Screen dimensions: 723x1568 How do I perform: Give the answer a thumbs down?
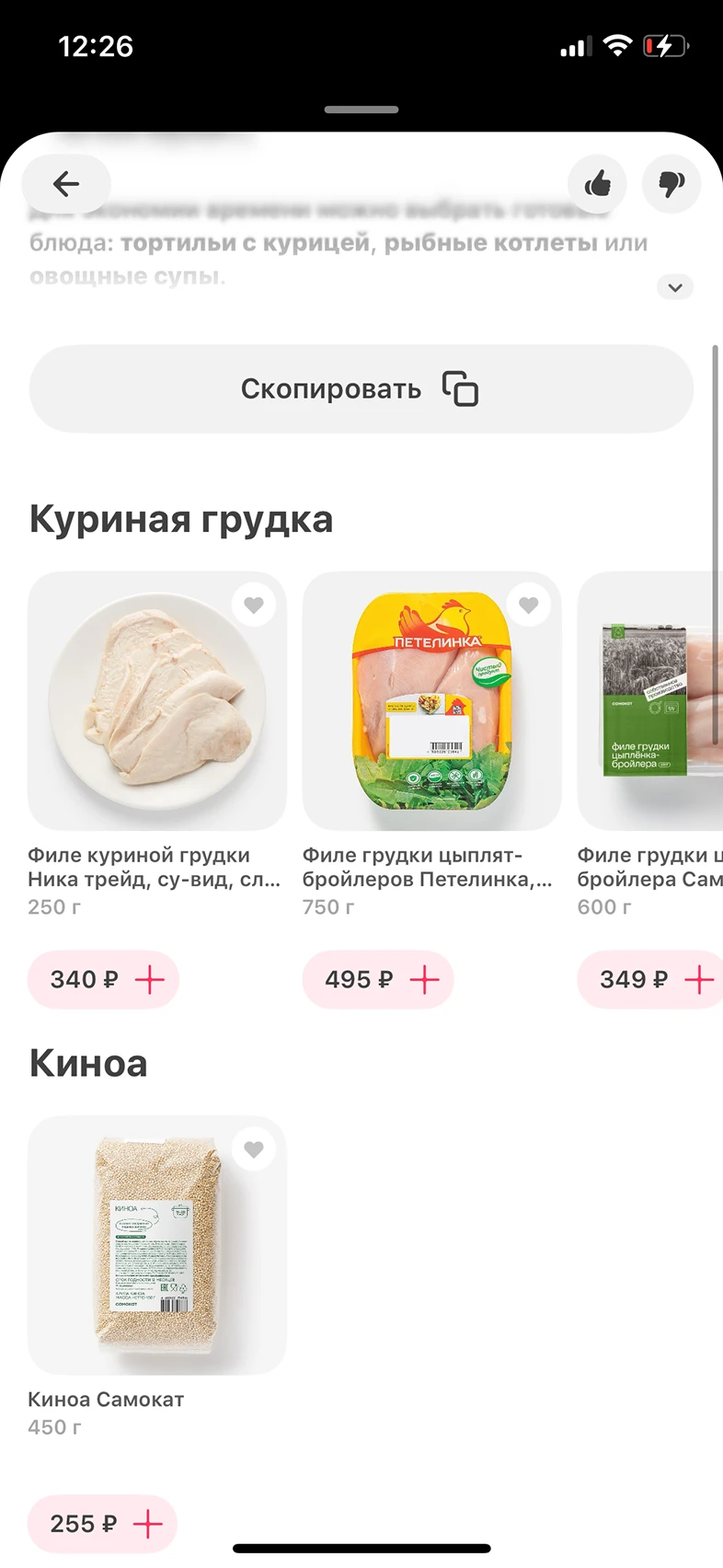click(671, 184)
